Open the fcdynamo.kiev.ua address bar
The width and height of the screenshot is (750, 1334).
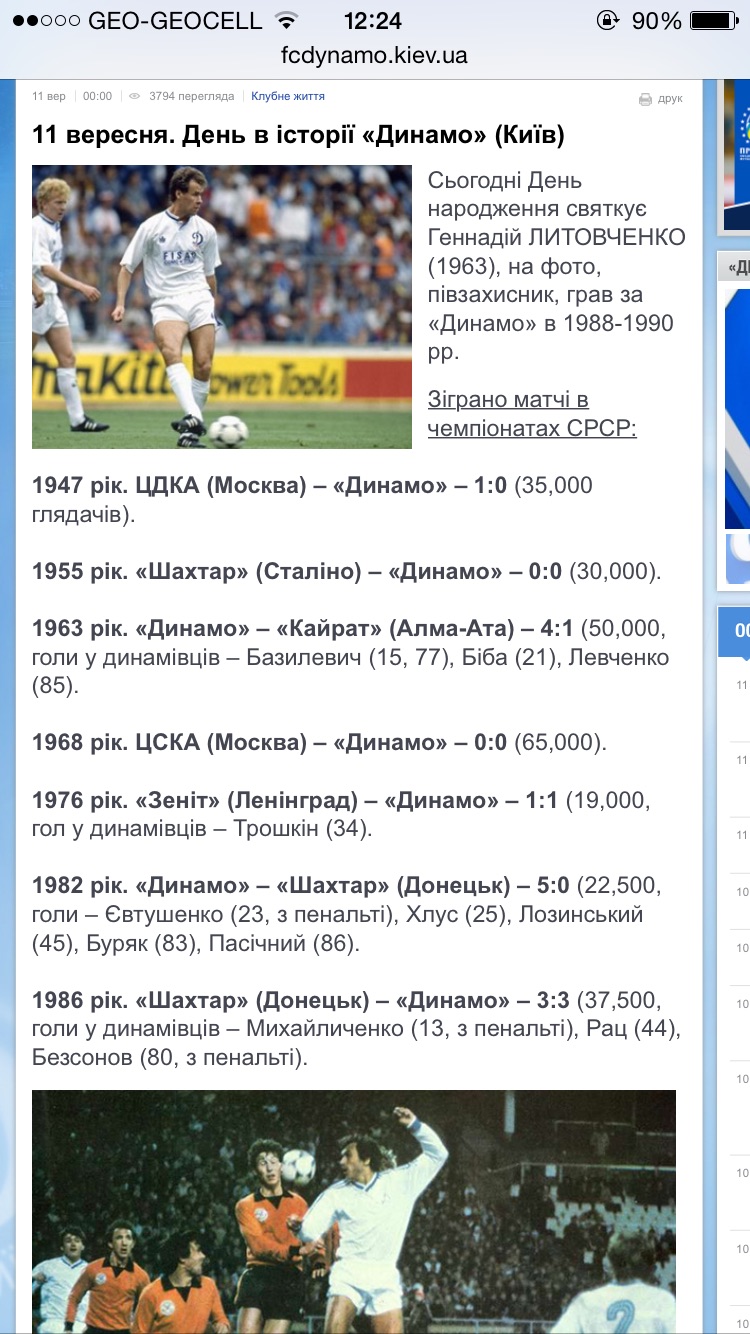tap(374, 56)
